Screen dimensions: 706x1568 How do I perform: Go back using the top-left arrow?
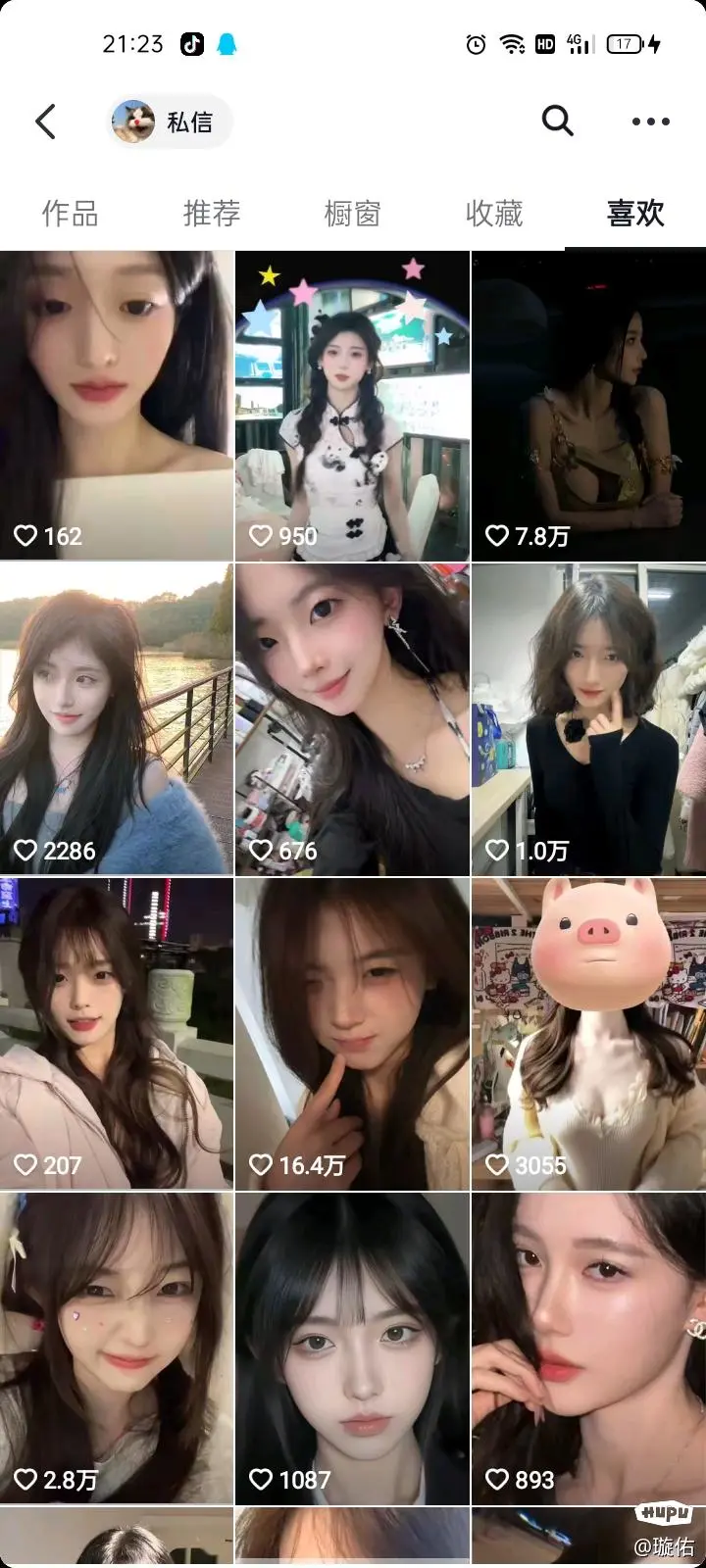(45, 122)
